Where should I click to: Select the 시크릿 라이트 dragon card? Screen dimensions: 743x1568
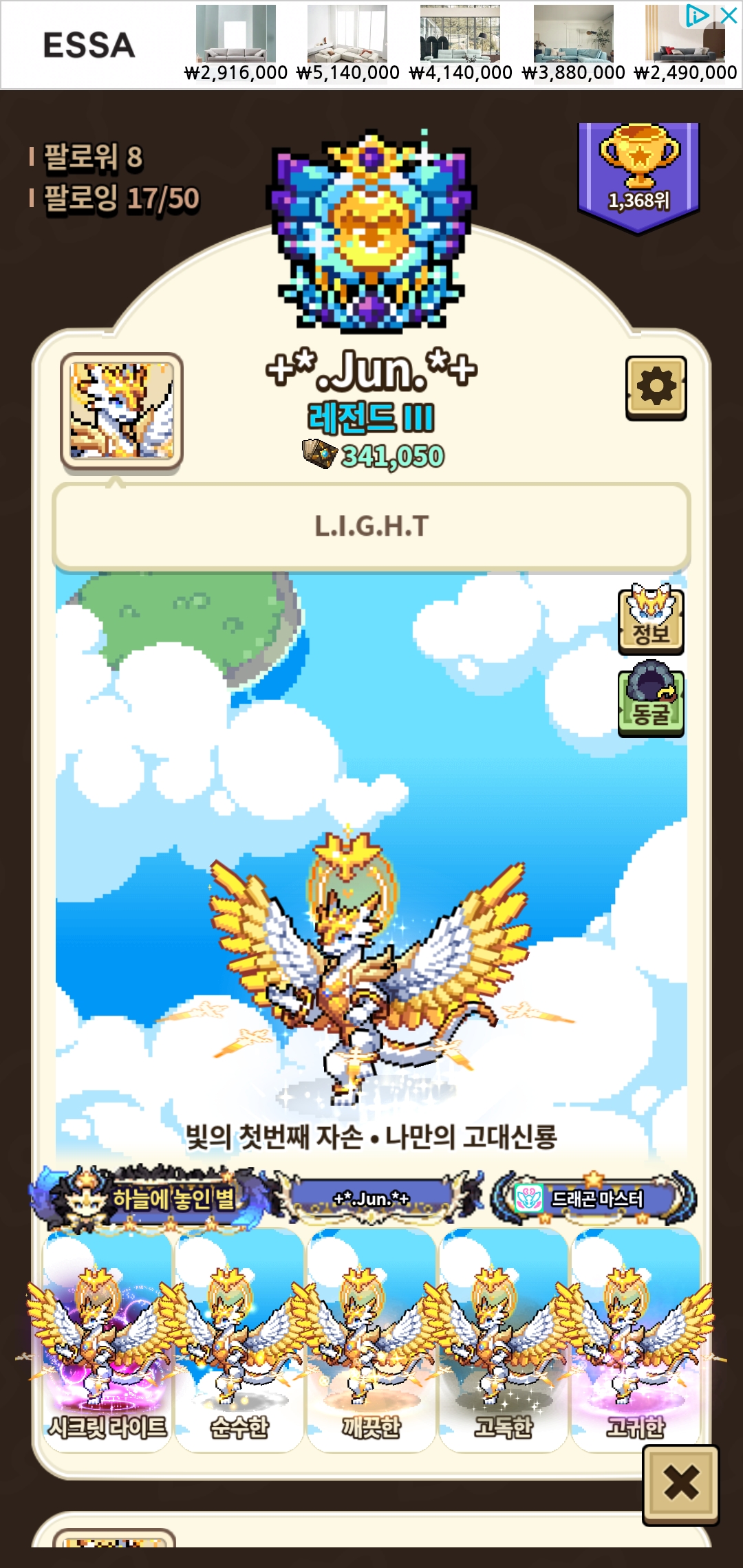107,1341
